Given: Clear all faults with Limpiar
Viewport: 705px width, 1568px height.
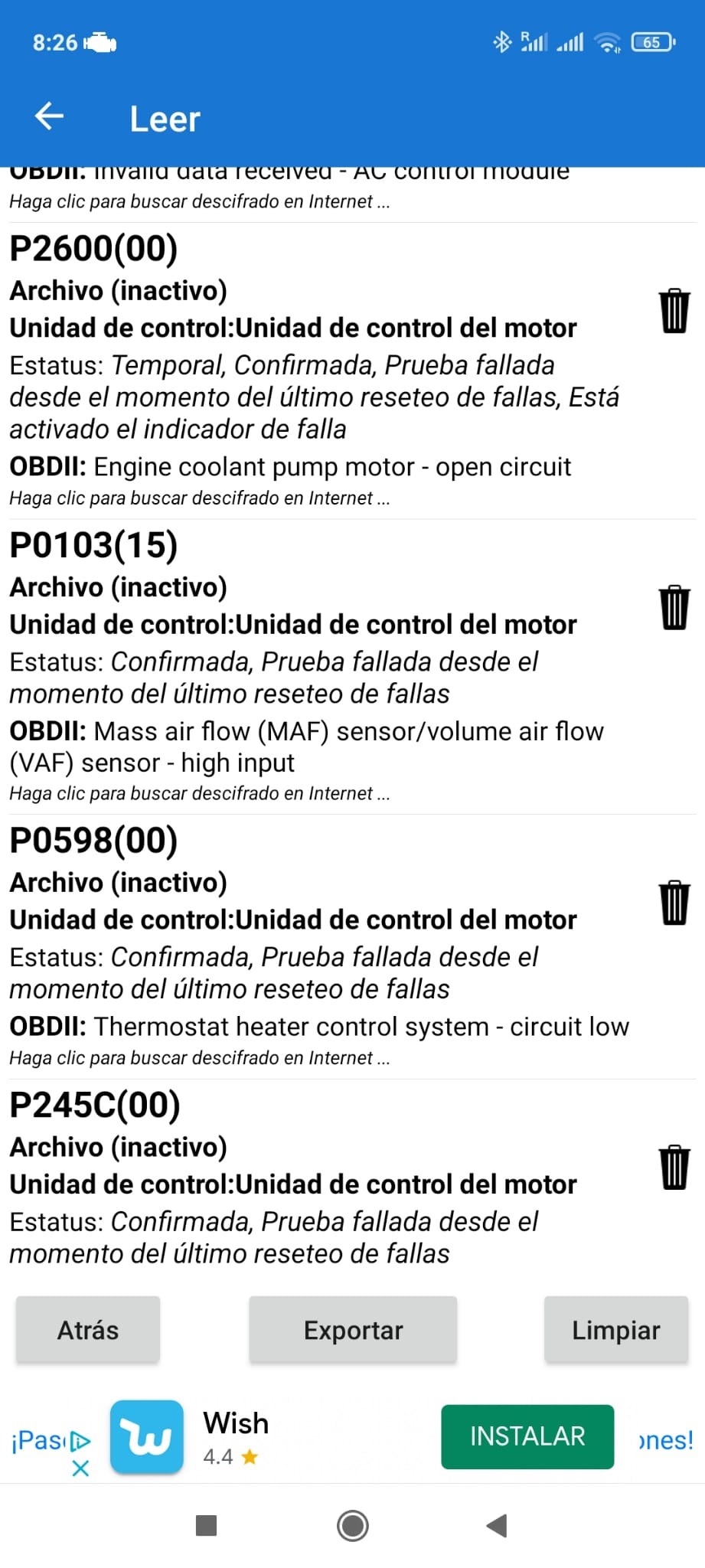Looking at the screenshot, I should click(x=616, y=1330).
